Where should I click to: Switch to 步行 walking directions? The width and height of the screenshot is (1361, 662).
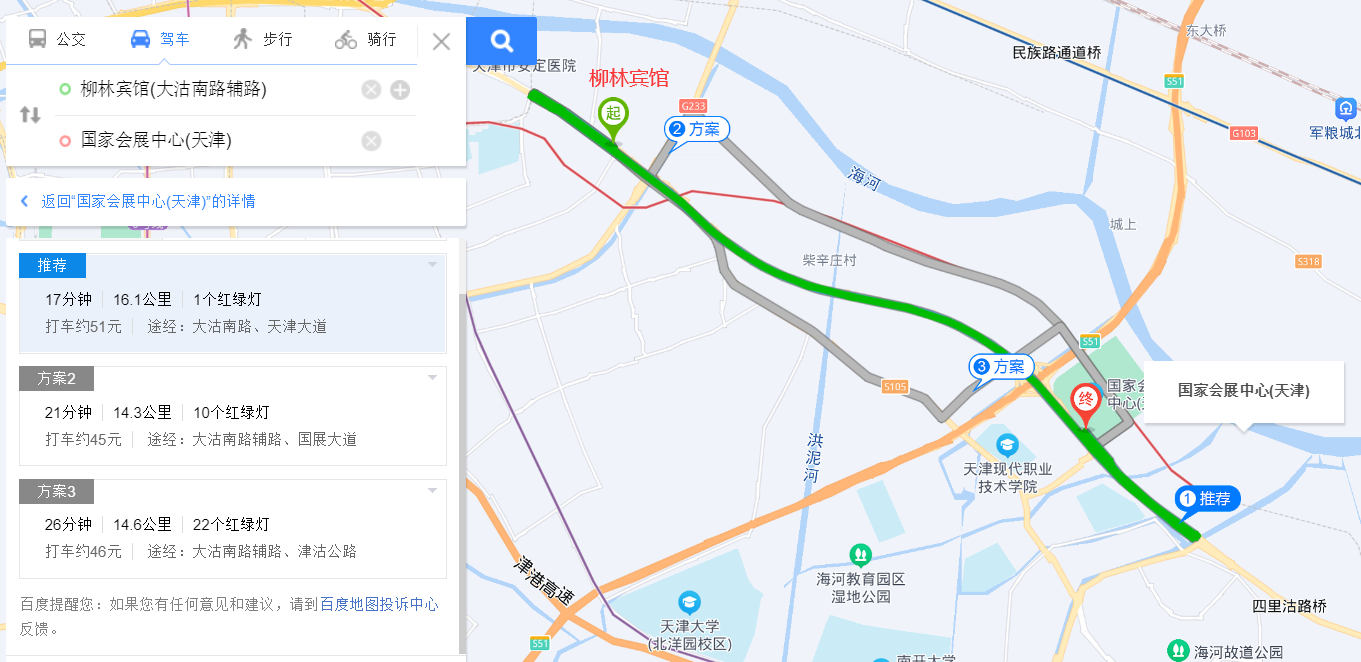click(x=263, y=40)
